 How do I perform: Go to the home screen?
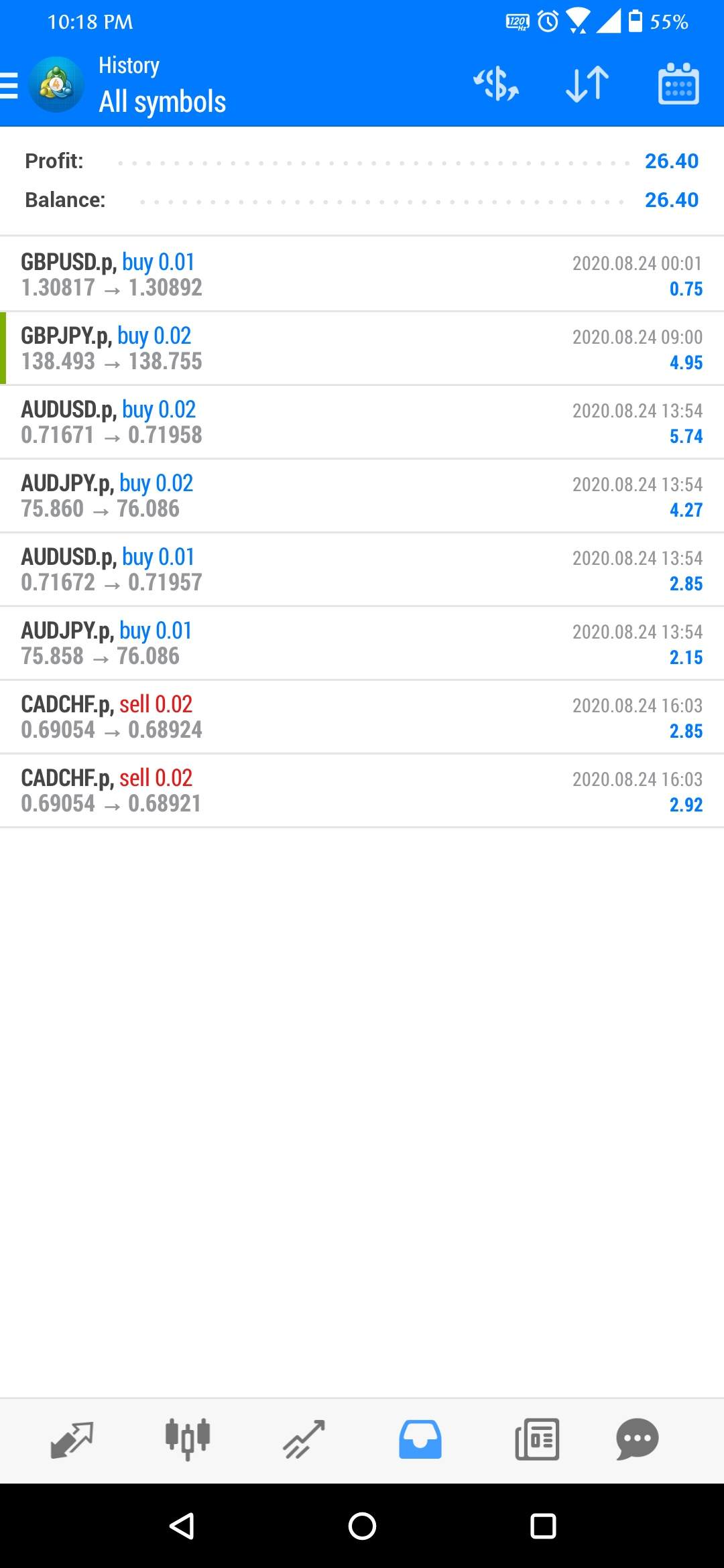click(x=362, y=1526)
